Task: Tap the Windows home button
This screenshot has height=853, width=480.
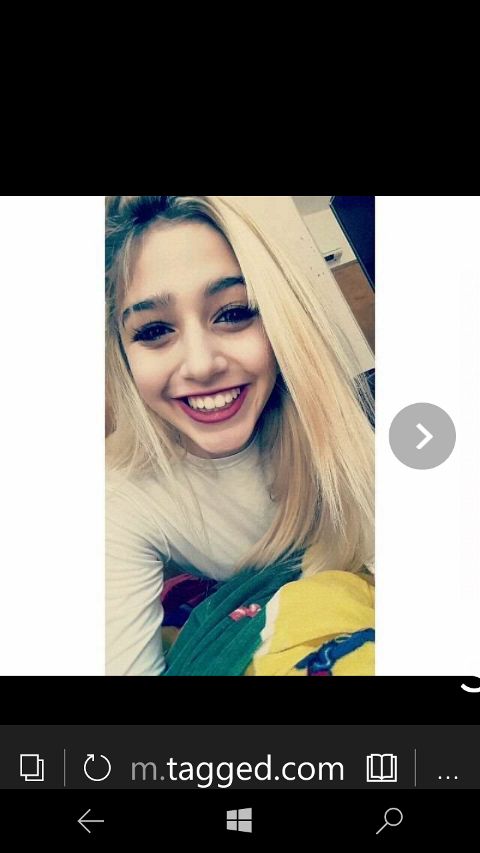Action: pos(239,820)
